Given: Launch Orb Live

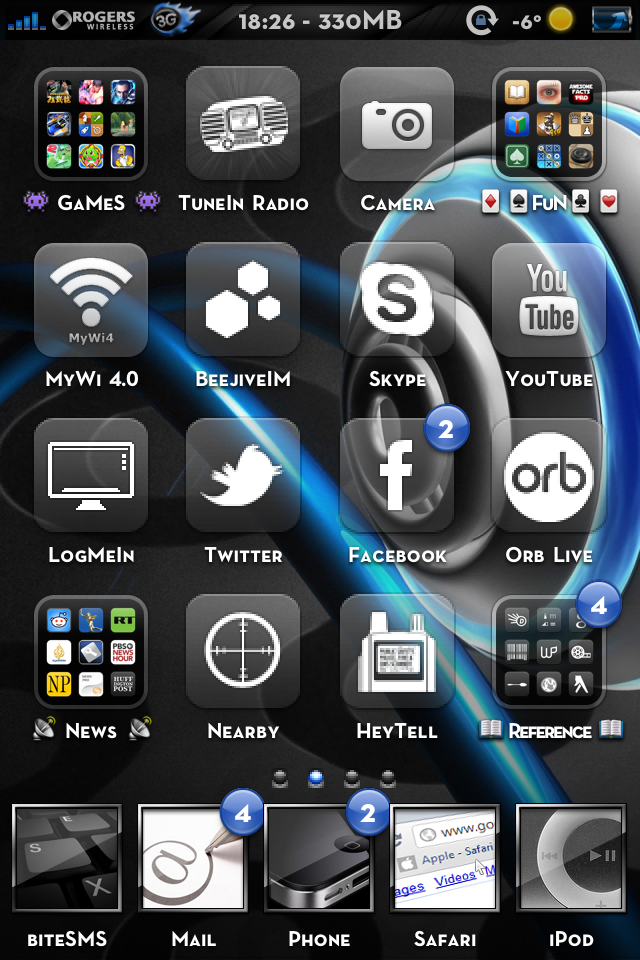Looking at the screenshot, I should pos(549,476).
